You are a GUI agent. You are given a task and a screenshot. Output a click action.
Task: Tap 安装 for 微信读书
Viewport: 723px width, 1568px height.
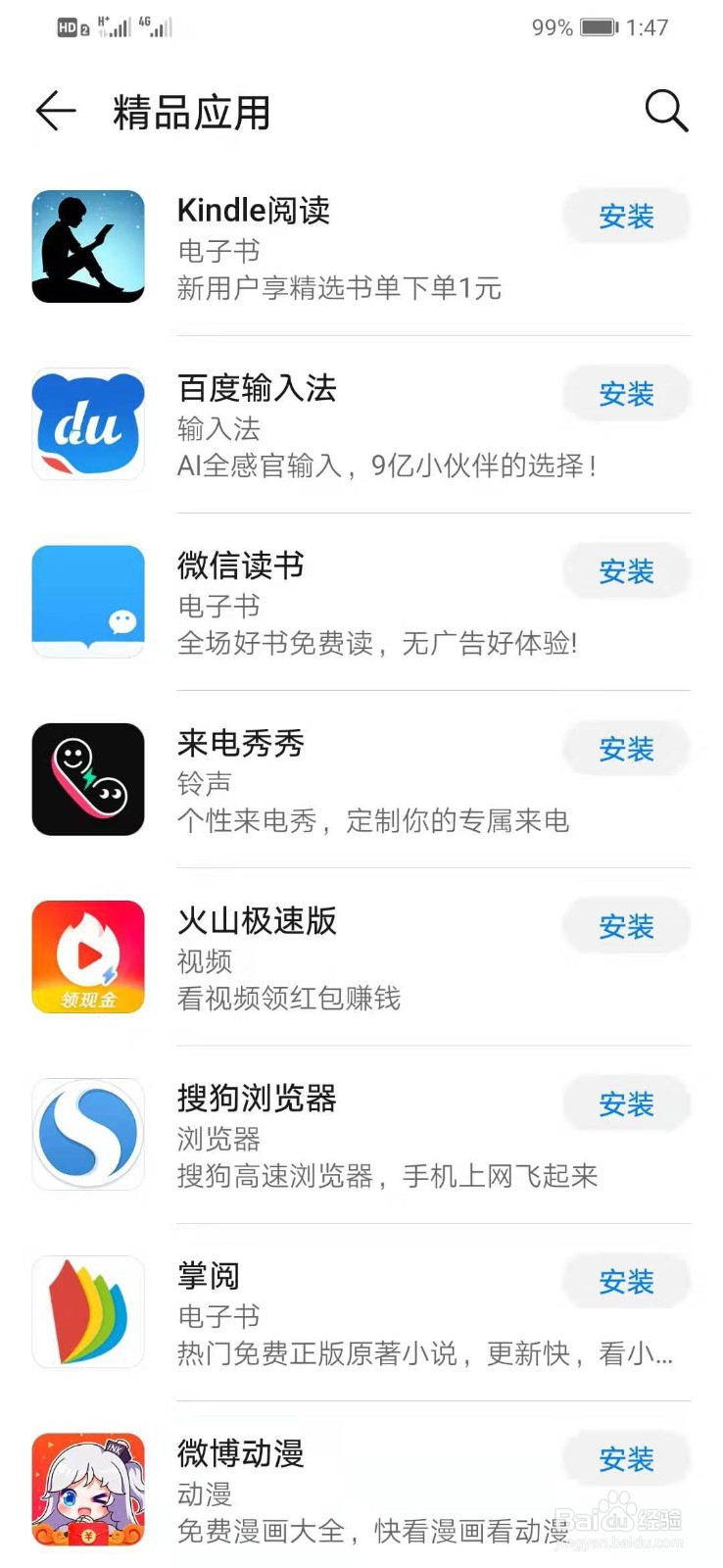tap(626, 571)
